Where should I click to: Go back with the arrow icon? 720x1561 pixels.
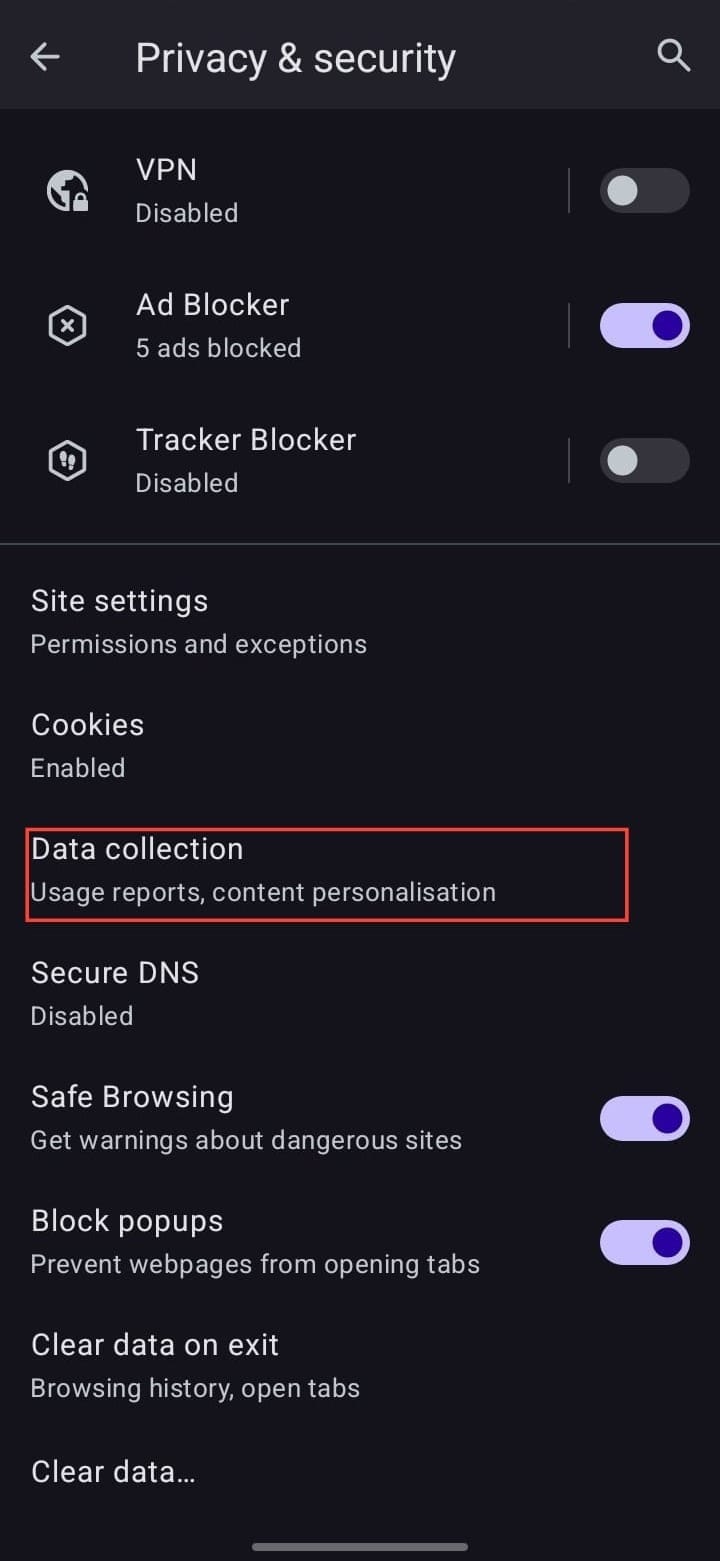[x=45, y=57]
